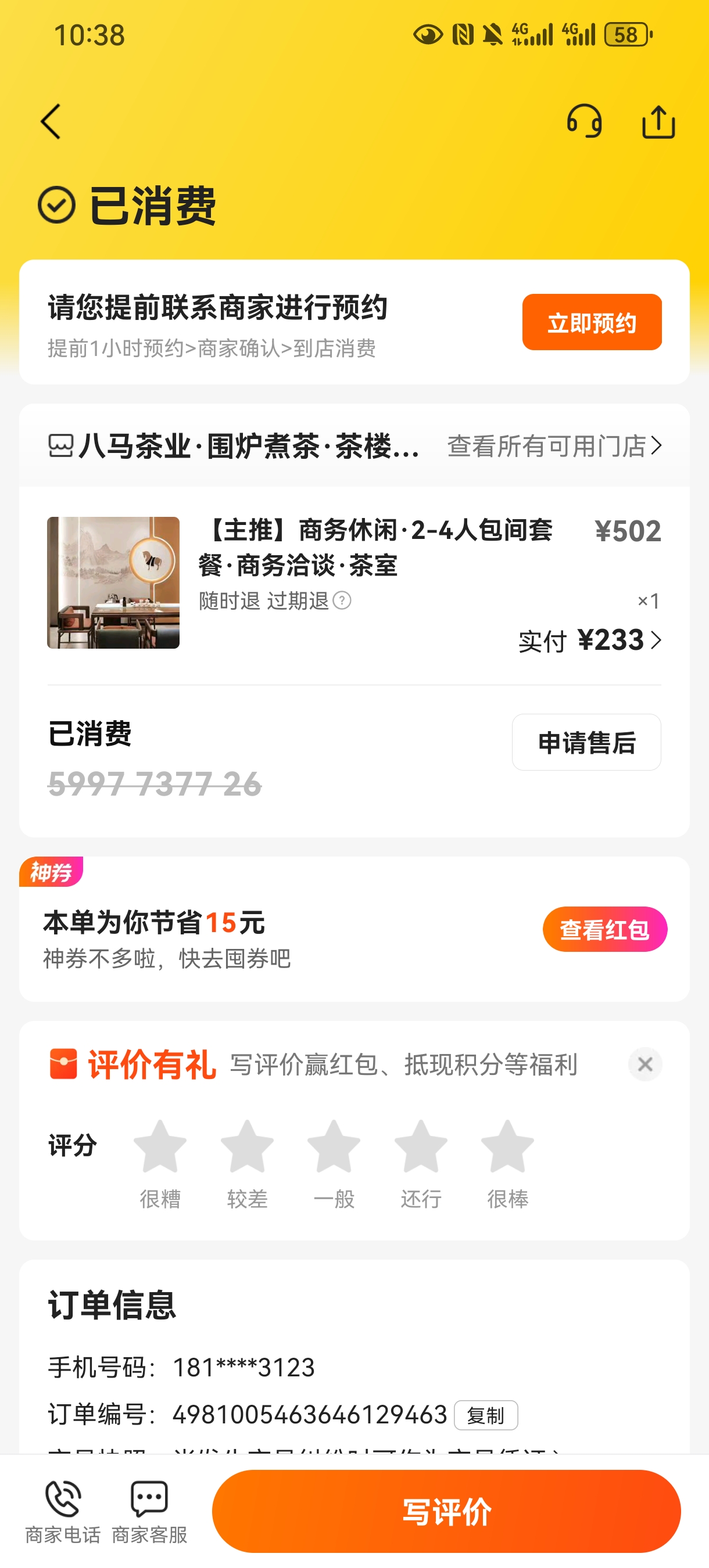
Task: Rate four stars labeled 还行
Action: coord(421,1147)
